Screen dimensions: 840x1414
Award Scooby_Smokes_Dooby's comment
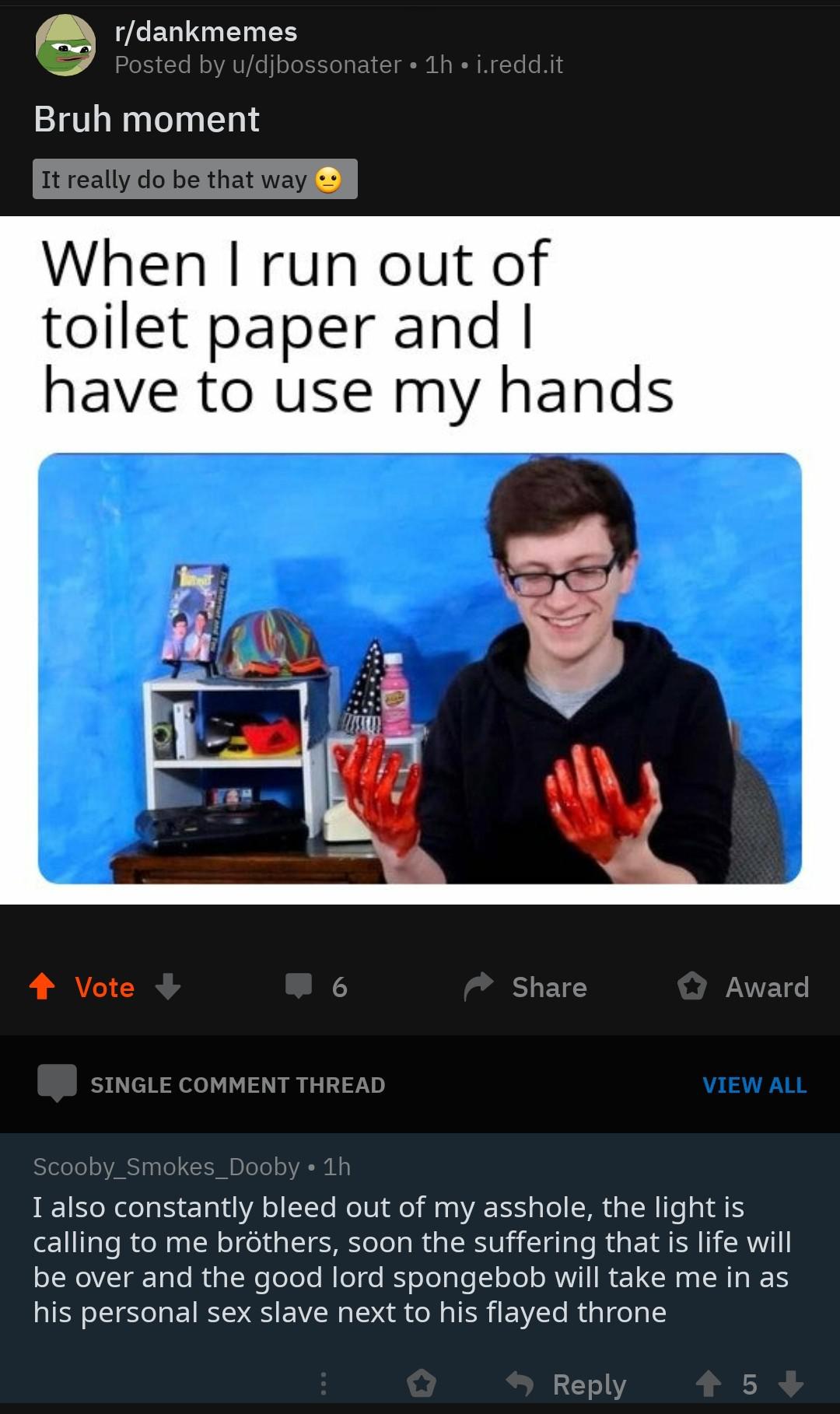[x=422, y=1384]
